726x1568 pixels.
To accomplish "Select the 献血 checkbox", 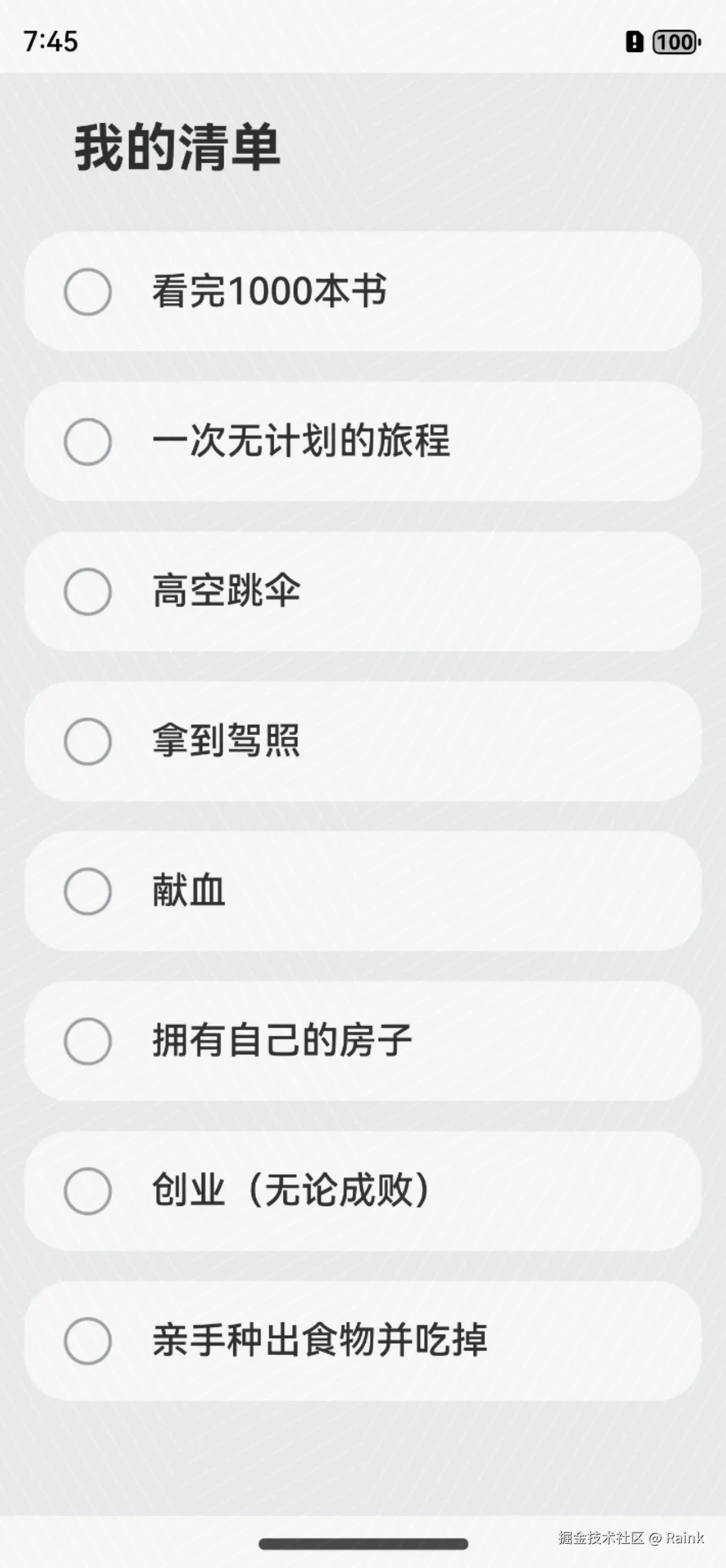I will click(x=88, y=891).
